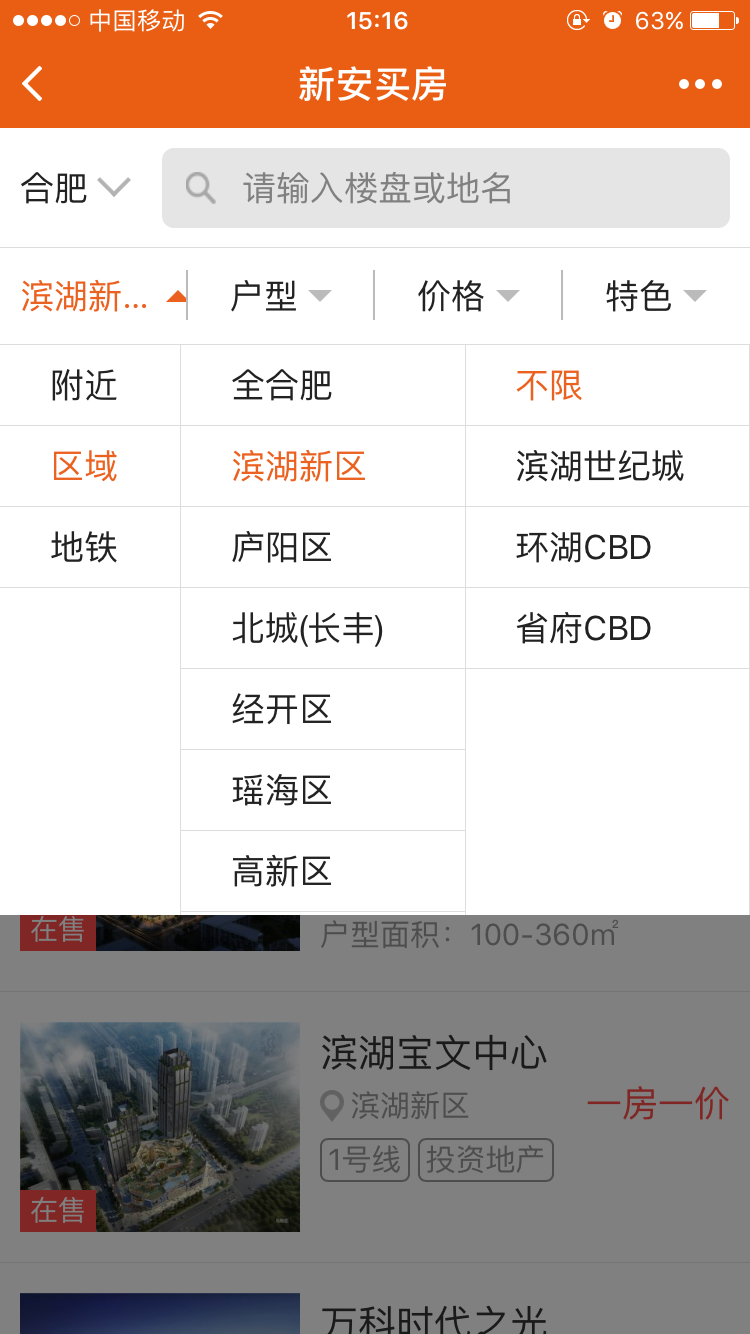
Task: Select the 不限 sub-area option
Action: click(x=549, y=386)
